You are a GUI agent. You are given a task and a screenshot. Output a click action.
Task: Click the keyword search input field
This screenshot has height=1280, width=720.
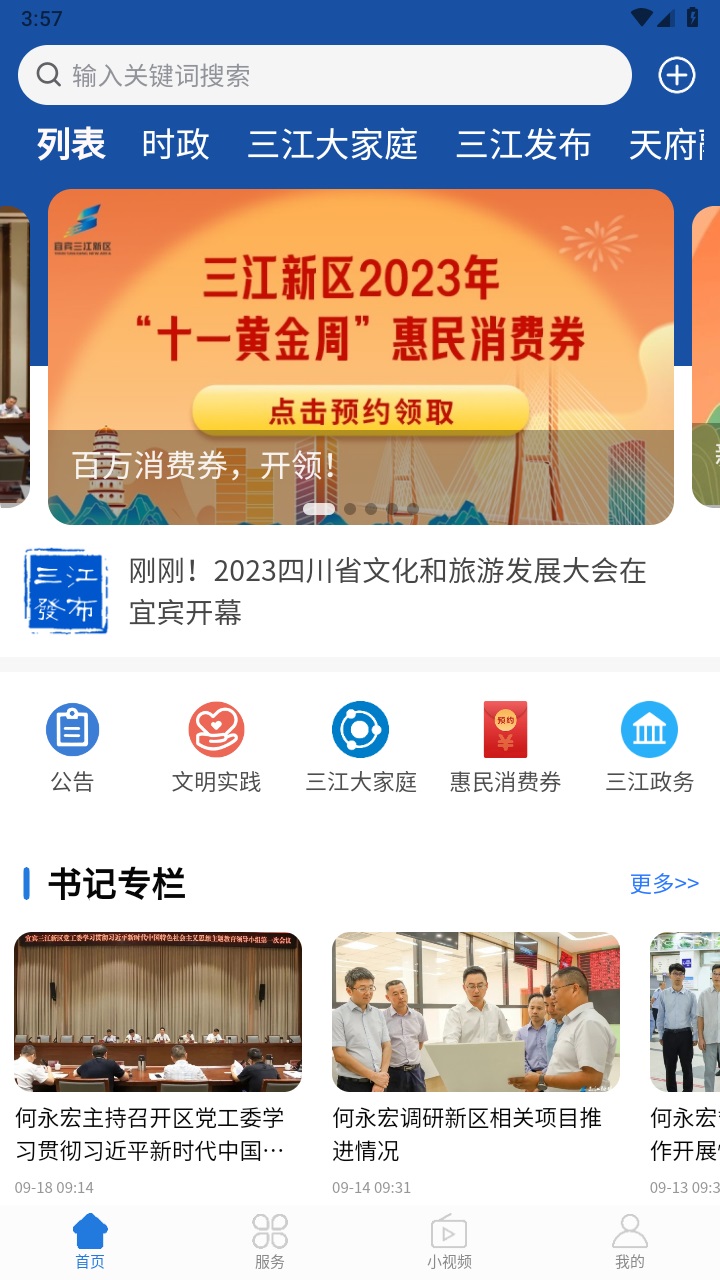tap(324, 75)
